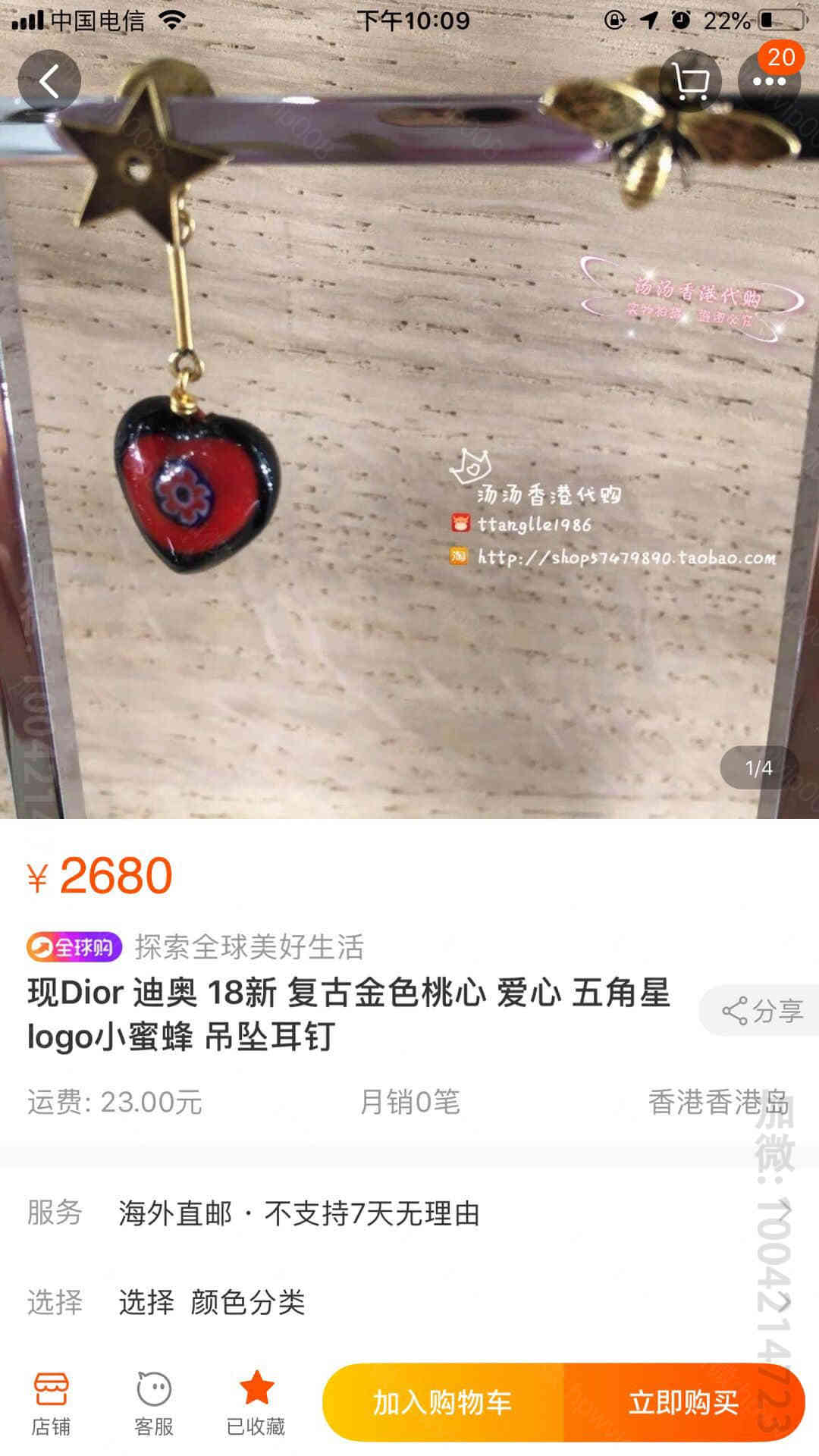Image resolution: width=819 pixels, height=1456 pixels.
Task: Go back to the previous page
Action: 49,81
